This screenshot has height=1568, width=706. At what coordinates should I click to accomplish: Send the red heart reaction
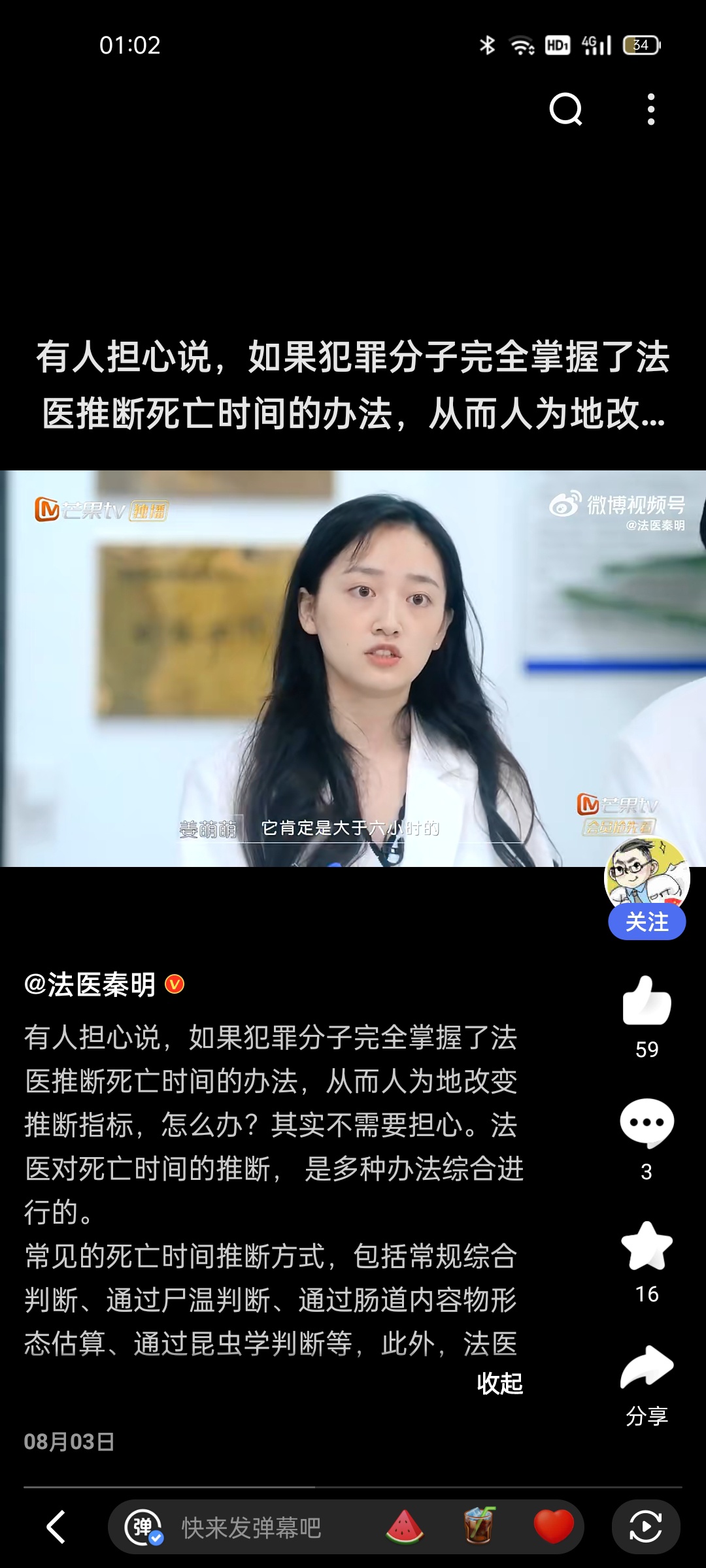coord(553,1527)
